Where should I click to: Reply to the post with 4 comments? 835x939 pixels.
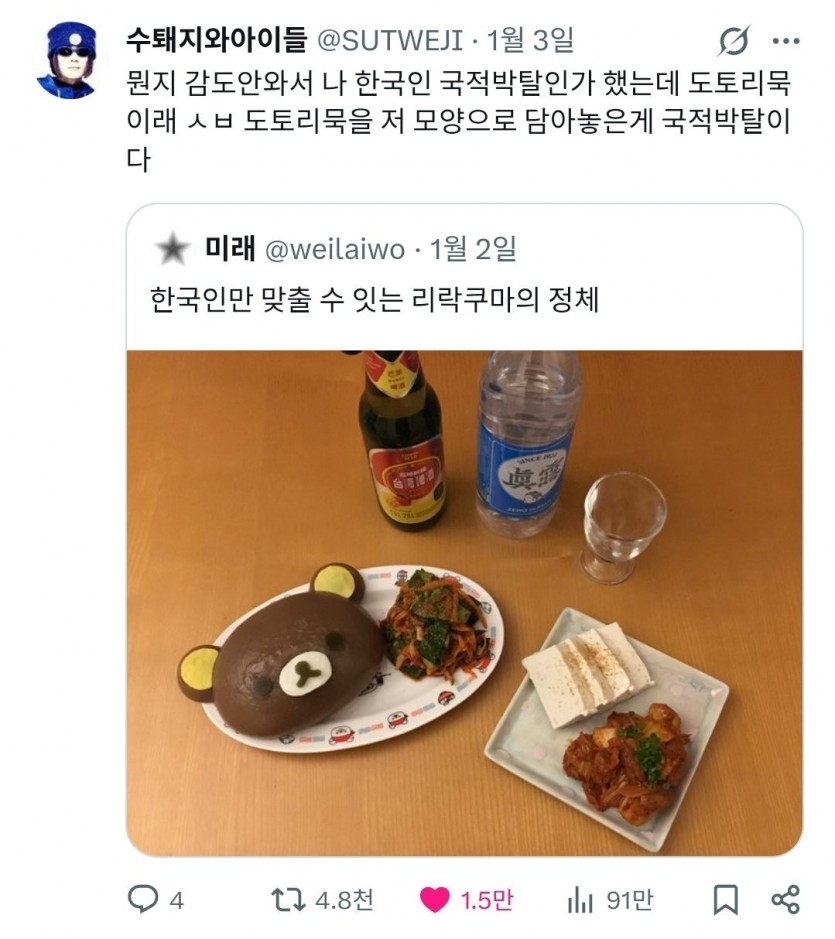143,900
